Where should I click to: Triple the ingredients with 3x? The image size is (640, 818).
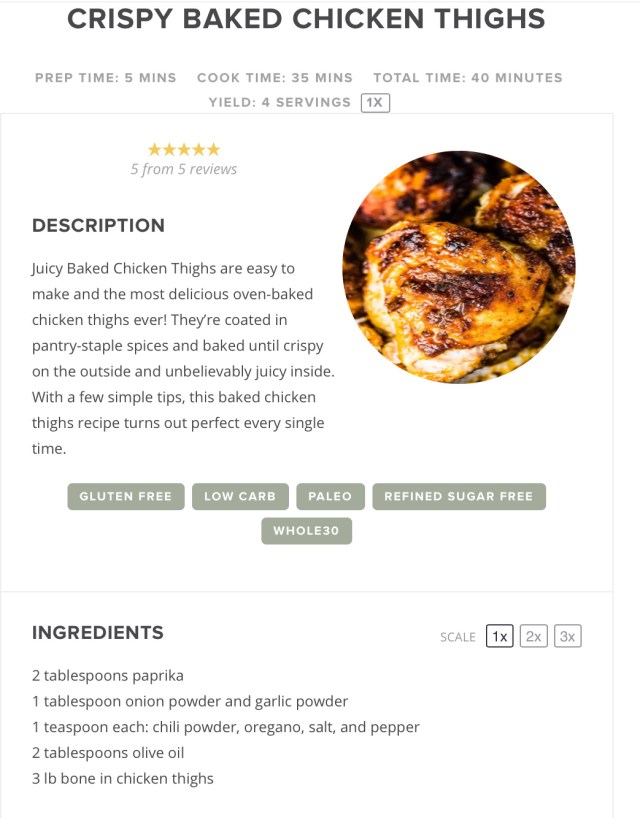(x=568, y=636)
